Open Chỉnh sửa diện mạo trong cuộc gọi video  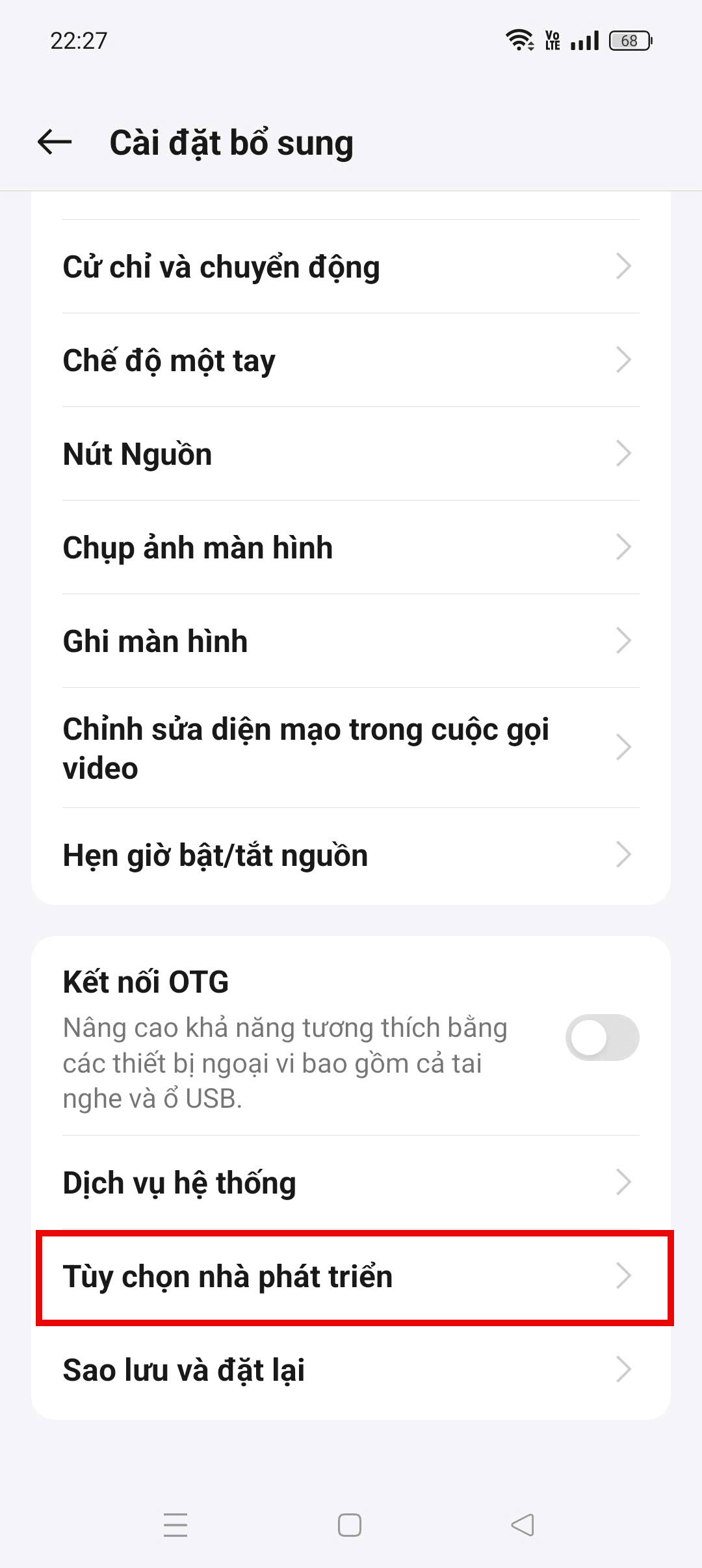[351, 748]
